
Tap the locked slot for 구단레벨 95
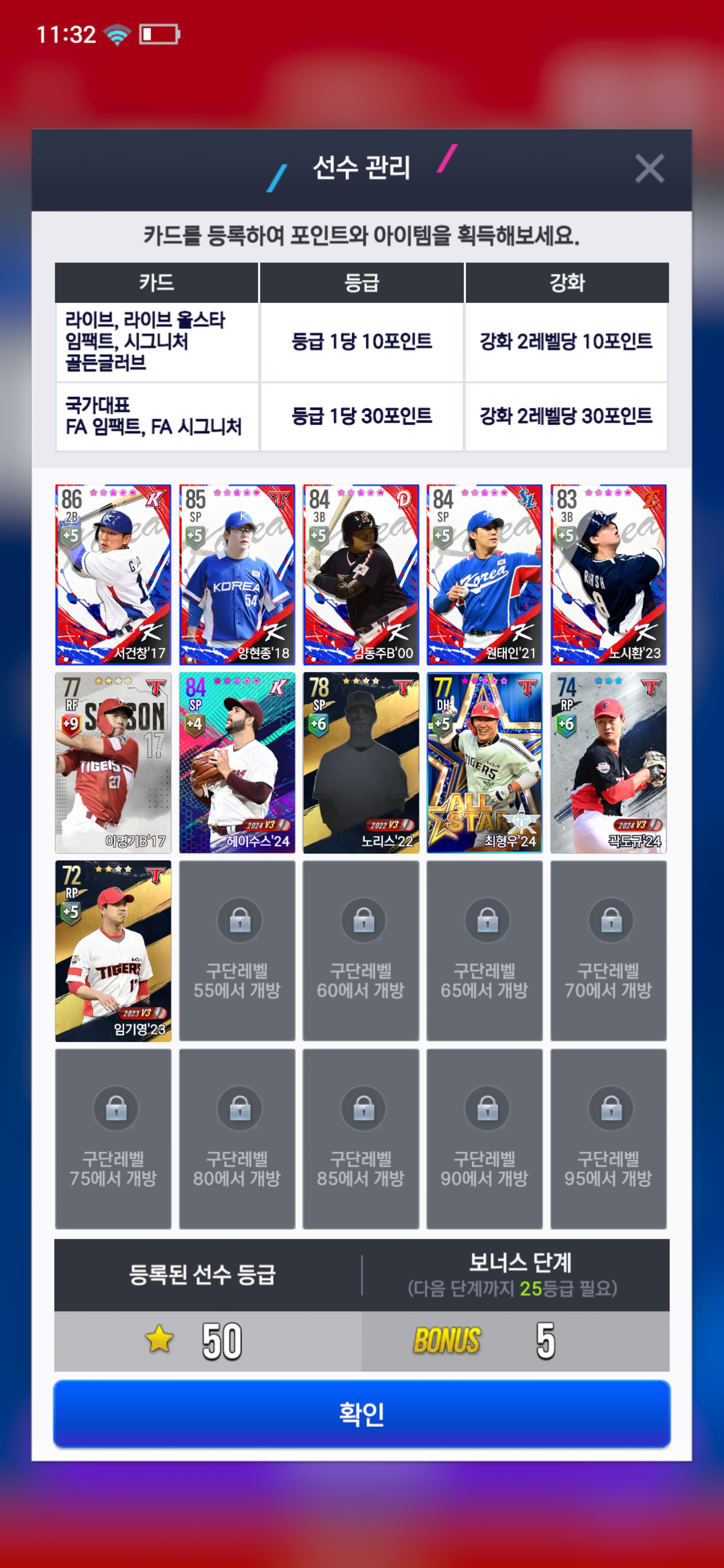[608, 1138]
